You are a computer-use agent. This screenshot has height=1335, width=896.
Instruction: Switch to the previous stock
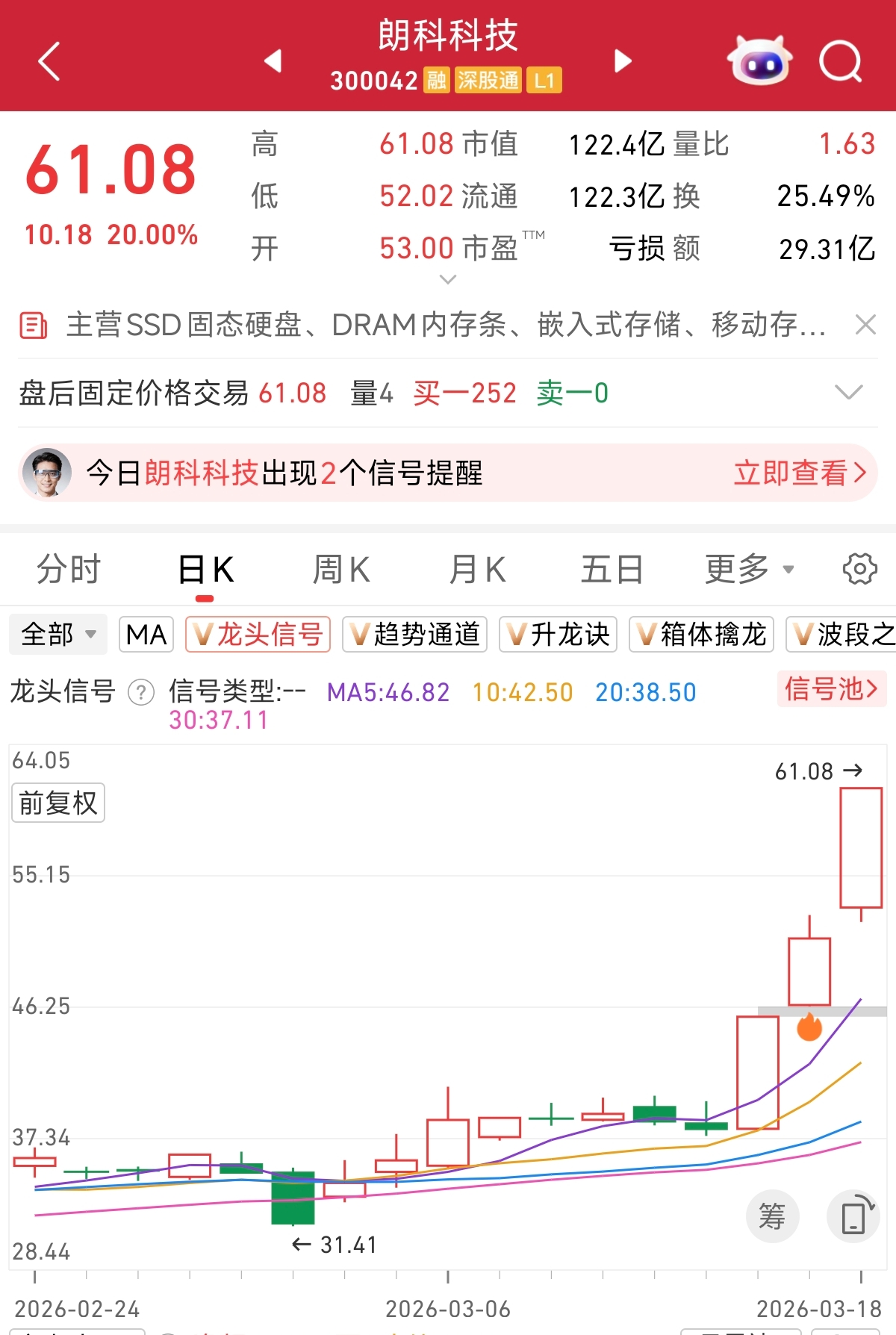pos(273,61)
